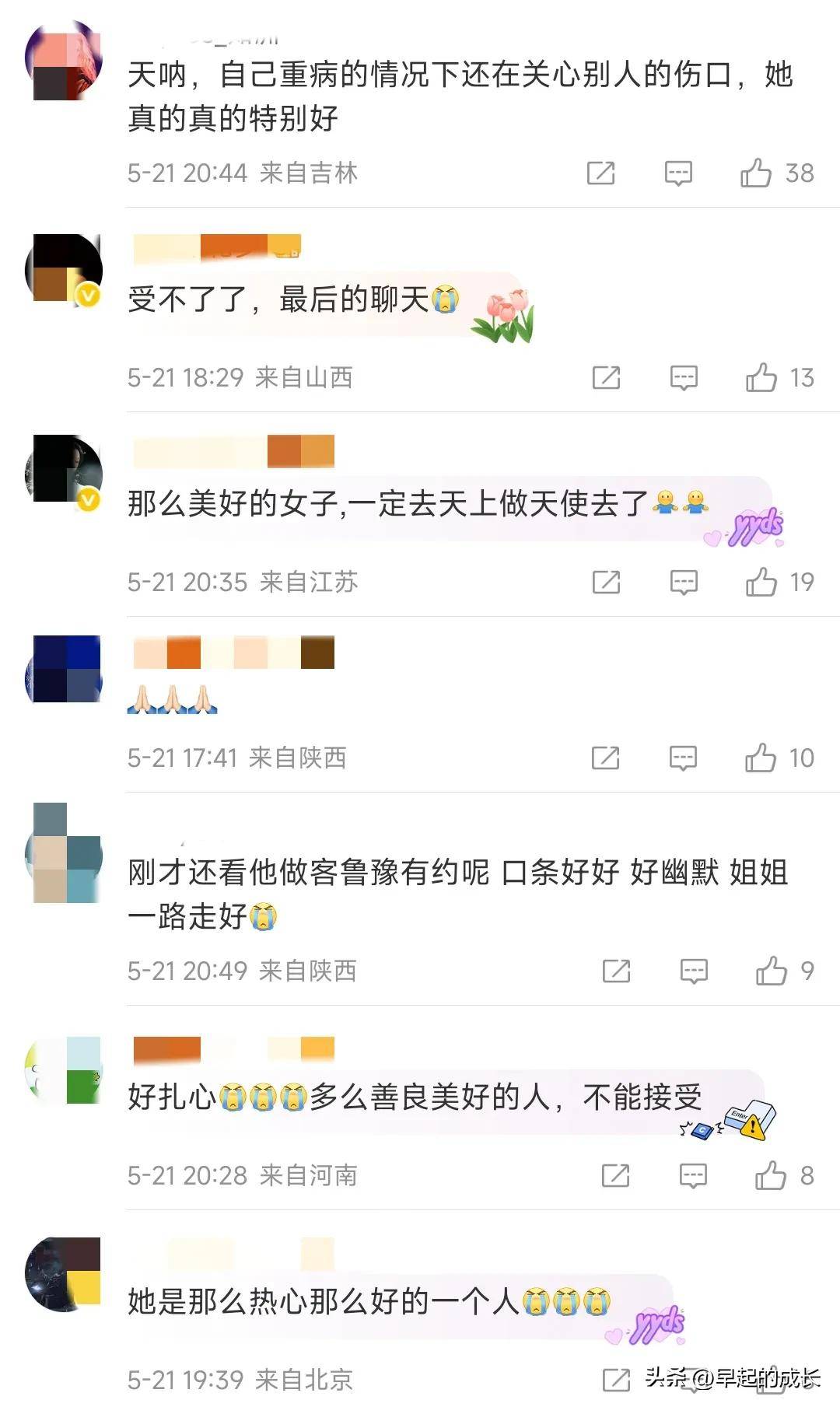Reply to the 最后的聊天 comment
This screenshot has height=1407, width=840.
[684, 378]
